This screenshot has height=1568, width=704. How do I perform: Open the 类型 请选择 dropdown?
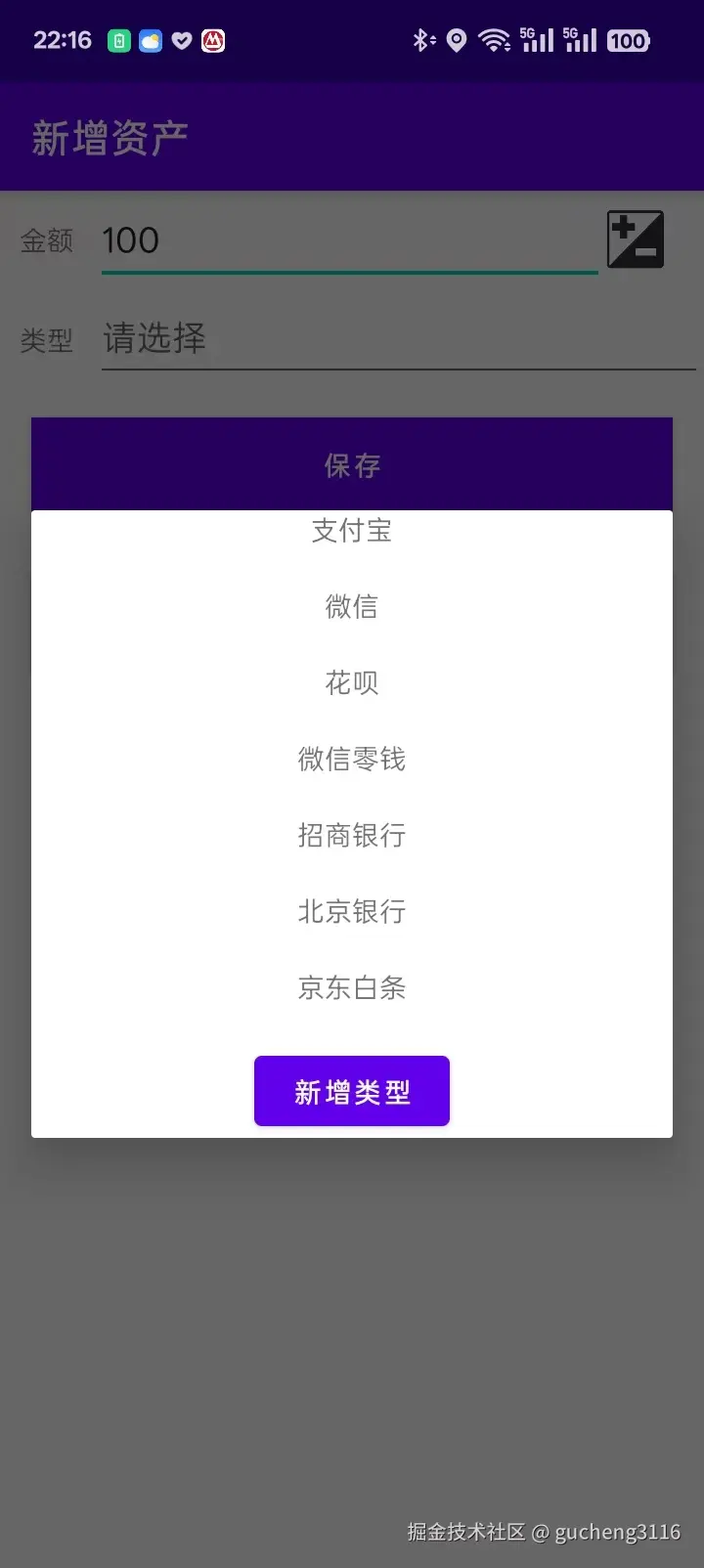coord(397,339)
